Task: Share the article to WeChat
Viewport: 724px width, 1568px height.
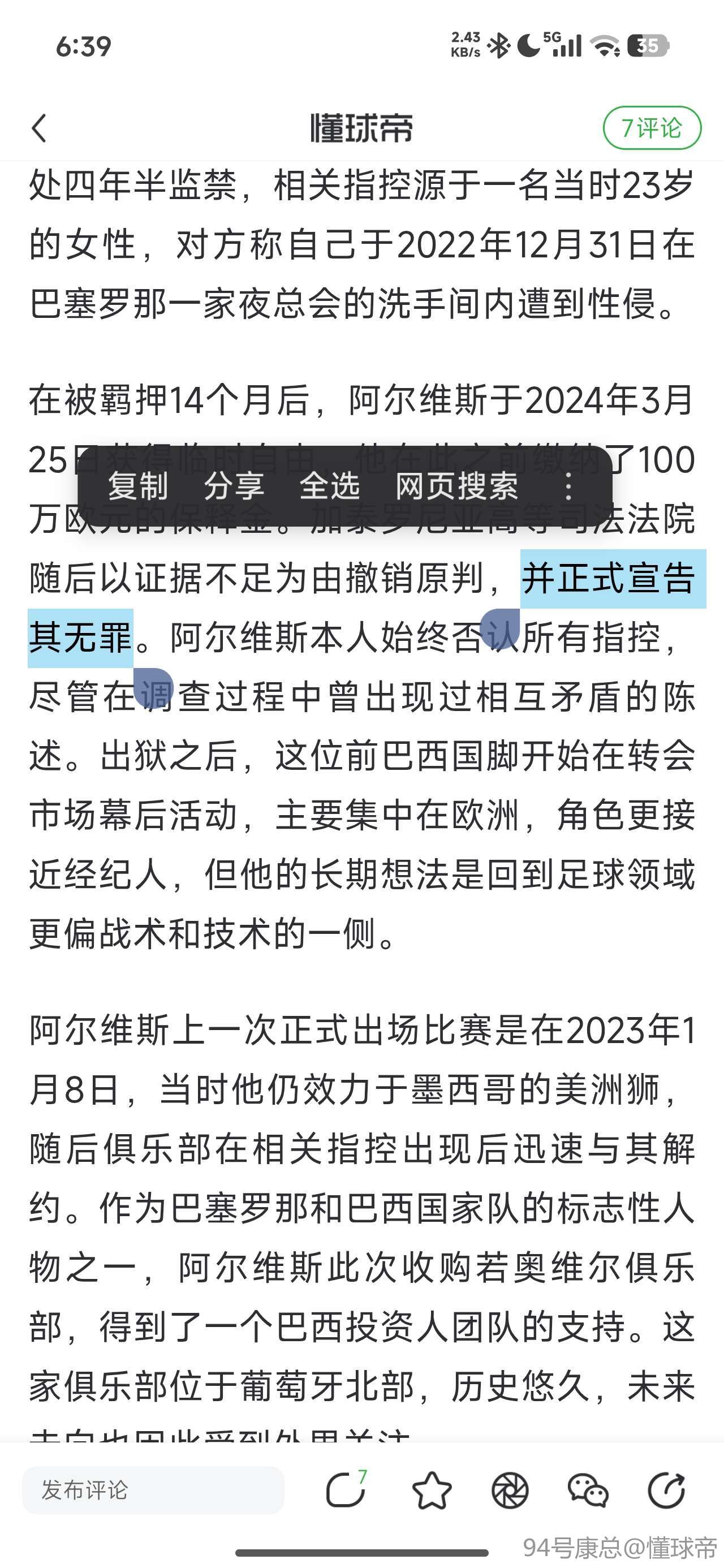Action: (588, 1490)
